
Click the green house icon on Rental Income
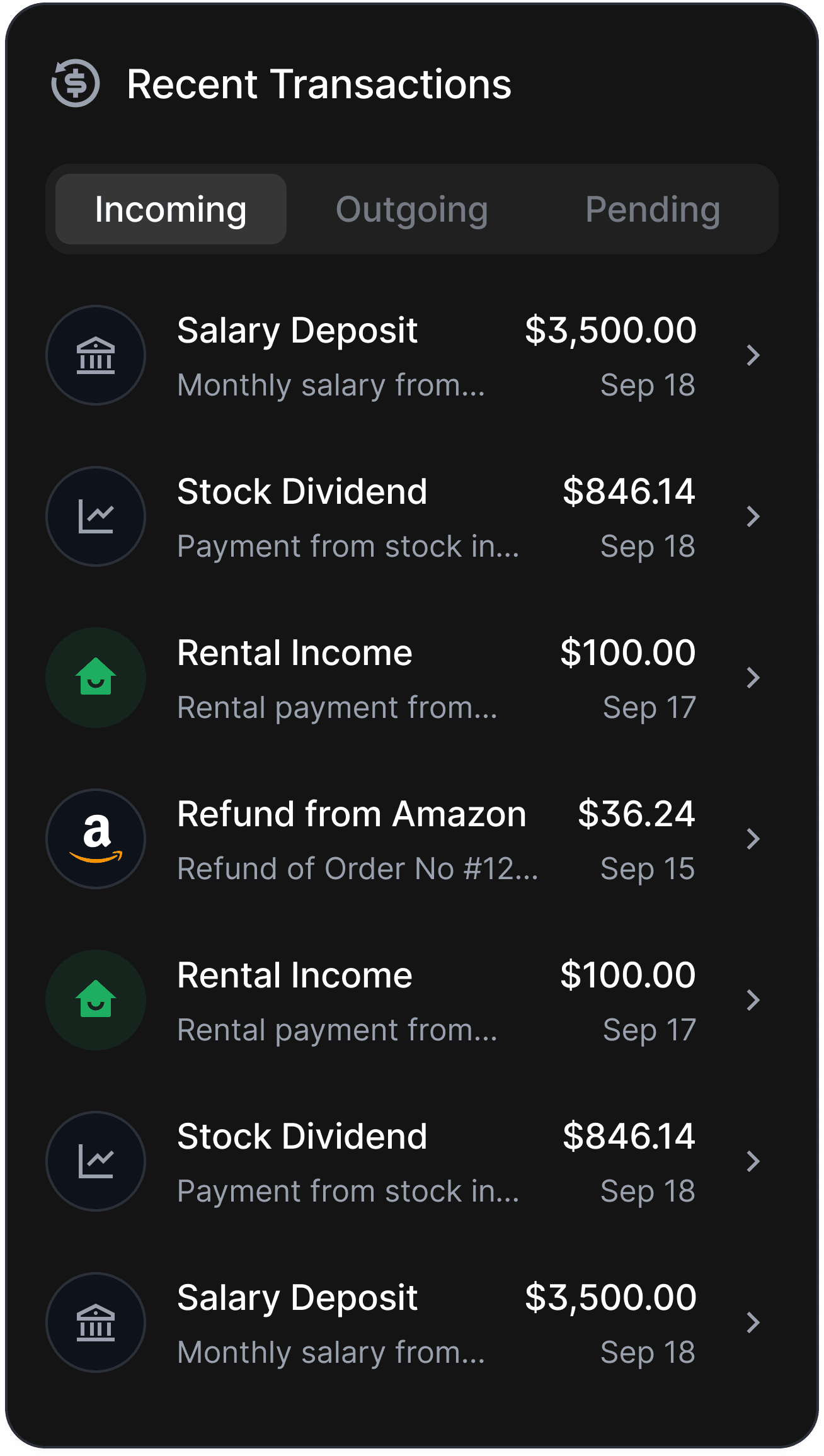tap(95, 677)
